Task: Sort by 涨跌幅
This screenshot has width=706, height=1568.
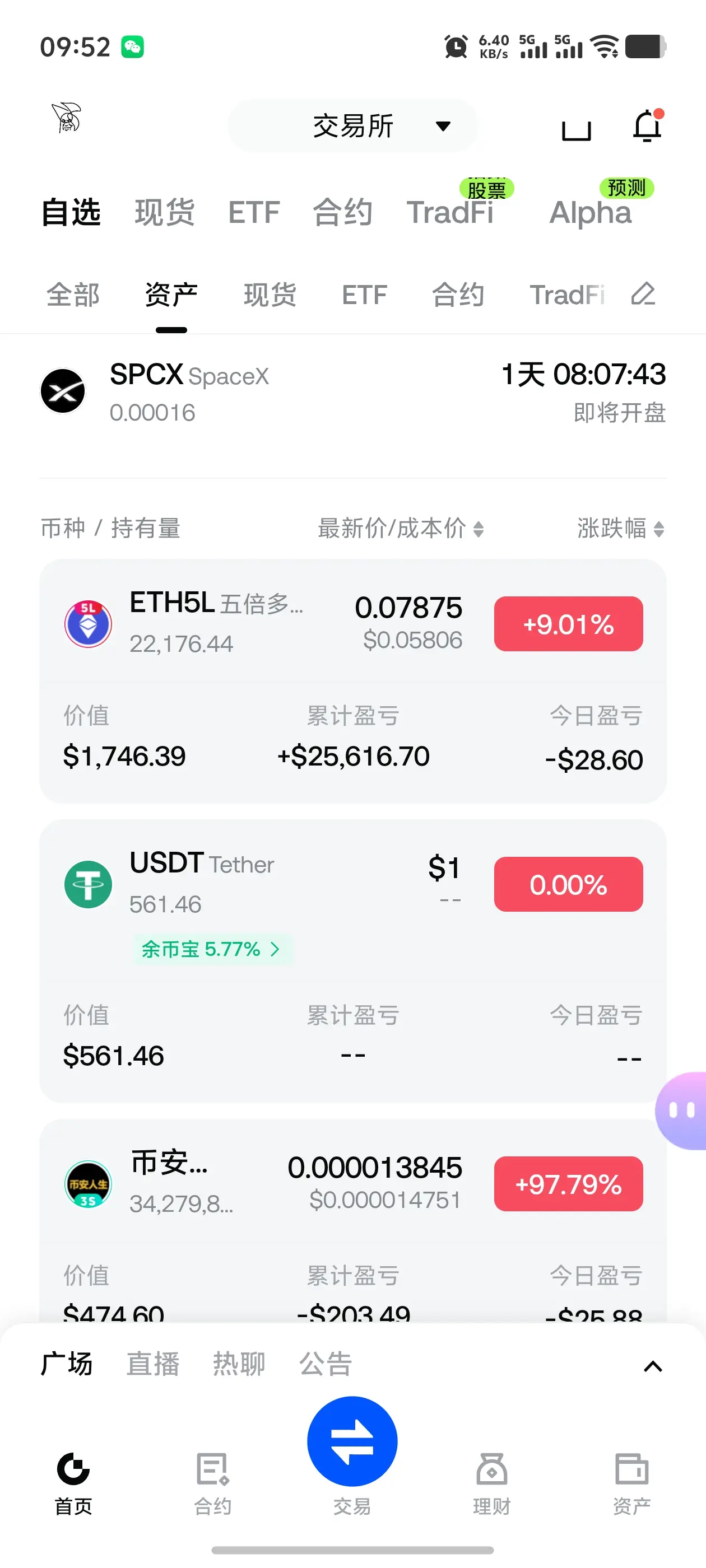Action: [x=621, y=528]
